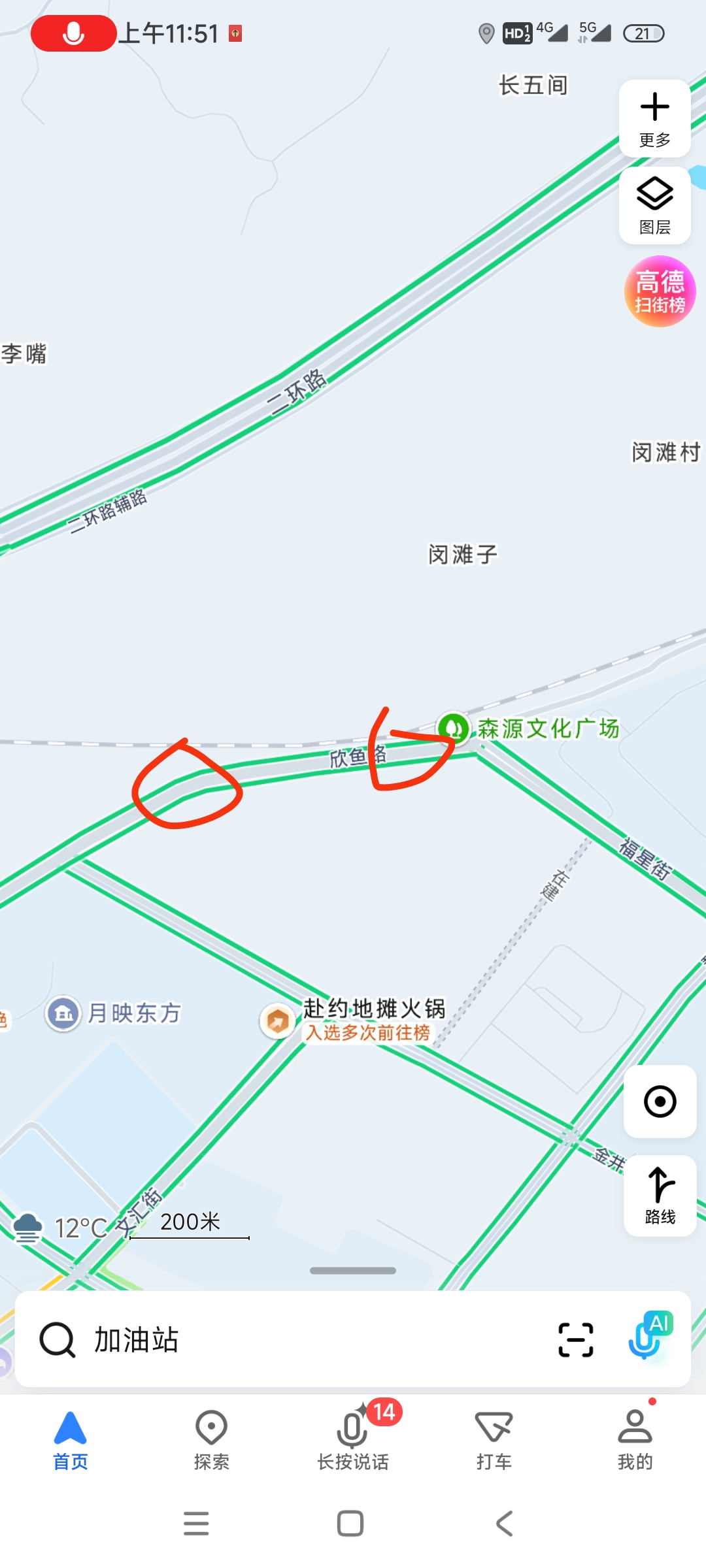Open the 图层 map layers panel
Image resolution: width=706 pixels, height=1568 pixels.
[654, 205]
